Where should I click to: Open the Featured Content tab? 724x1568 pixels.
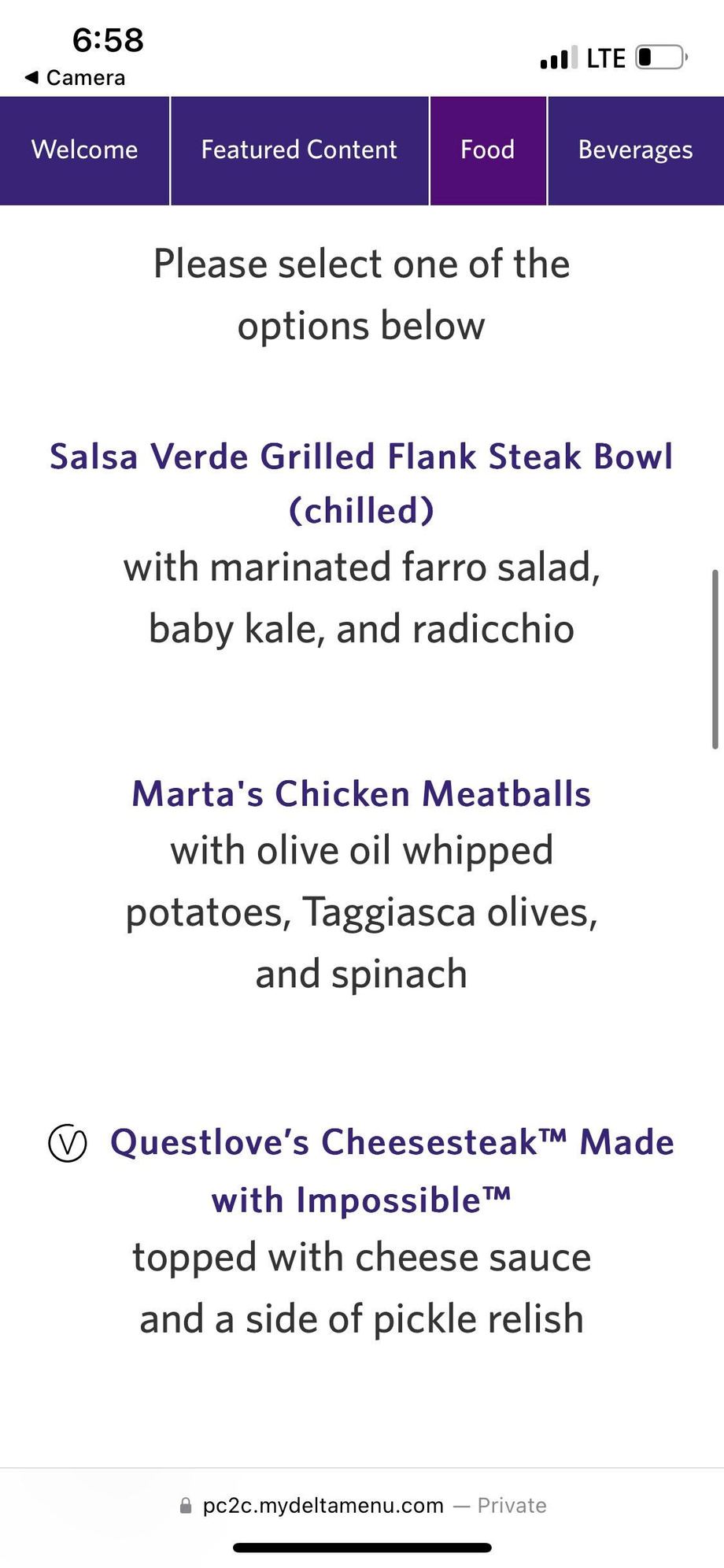click(x=299, y=150)
